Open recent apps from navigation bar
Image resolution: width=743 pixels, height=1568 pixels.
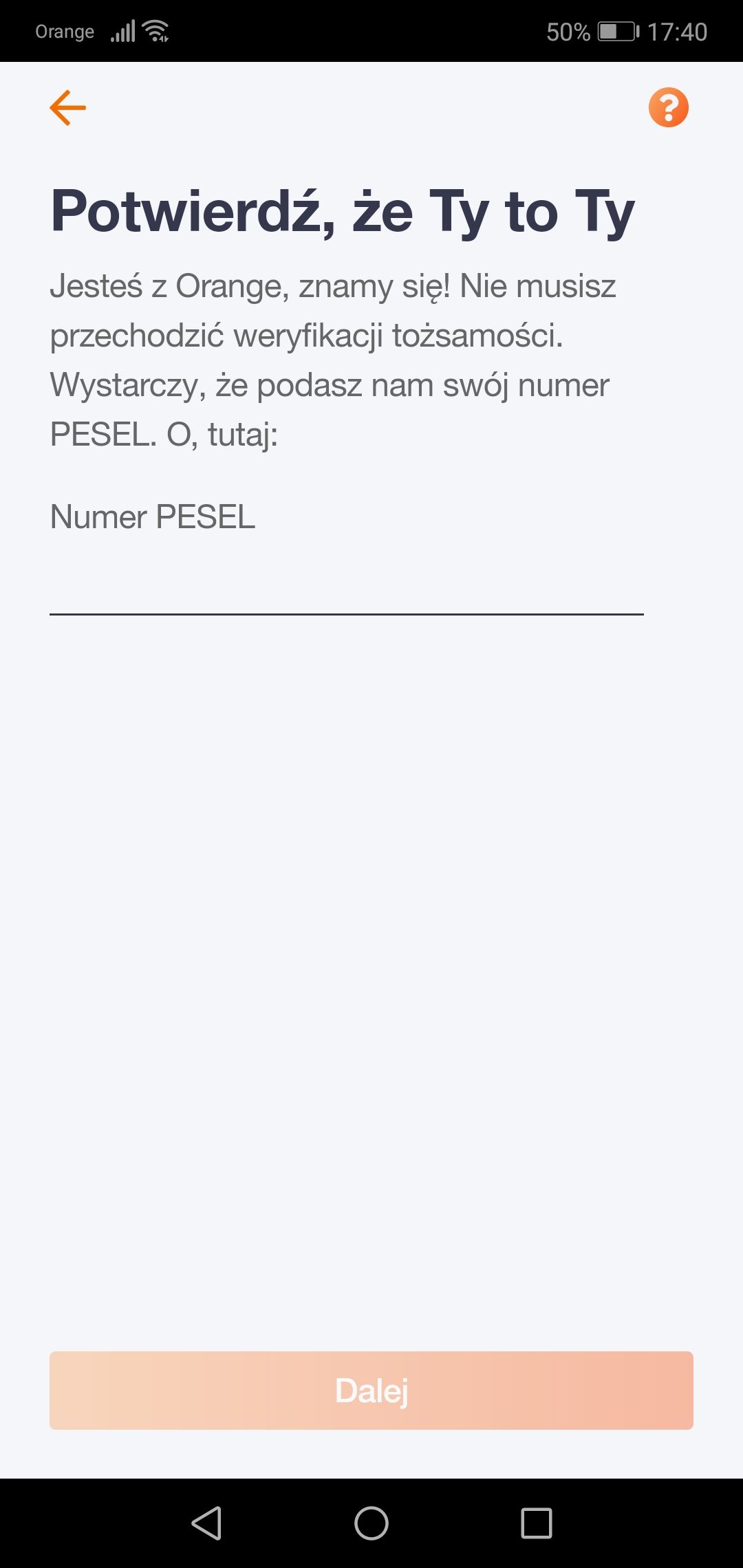pyautogui.click(x=537, y=1523)
